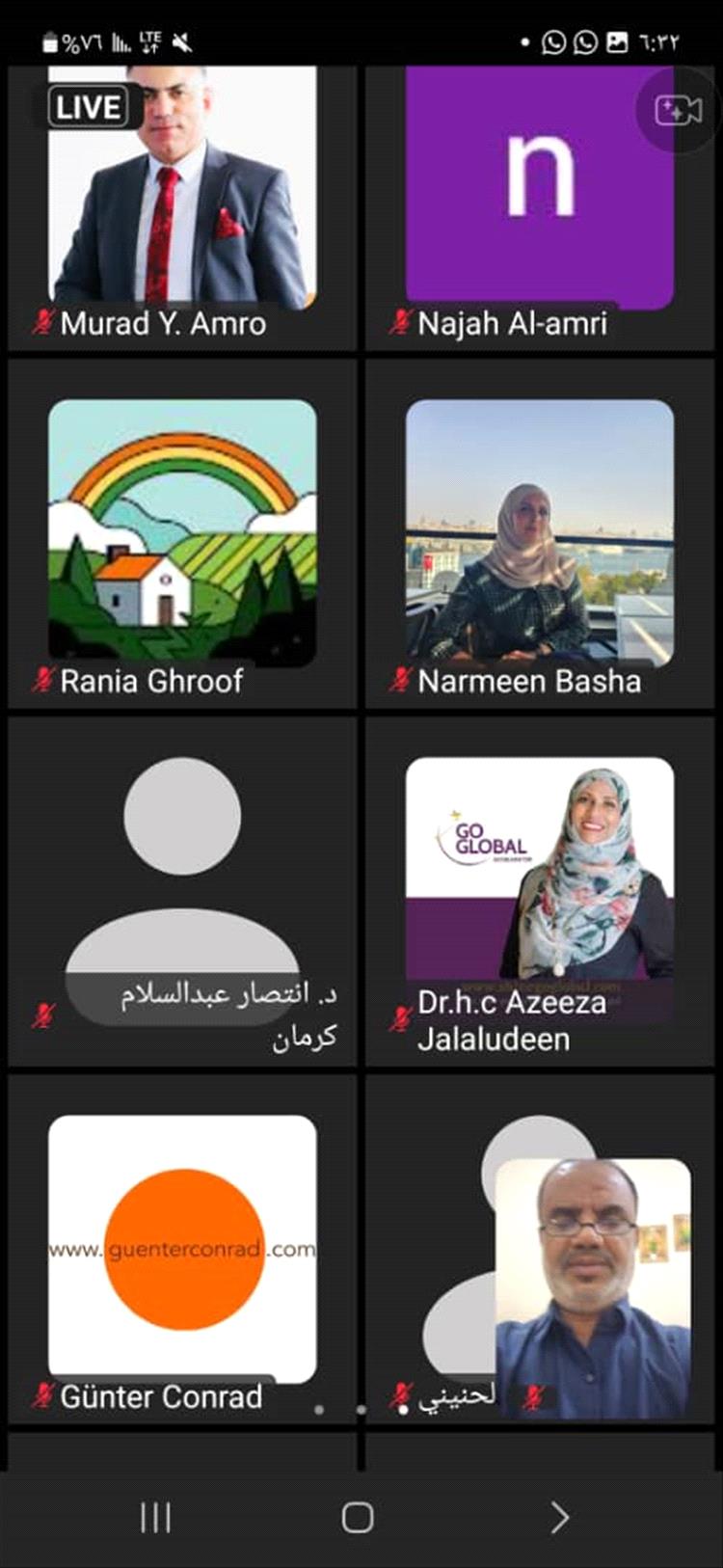Open Najah Al-amri's participant tile

[x=540, y=193]
